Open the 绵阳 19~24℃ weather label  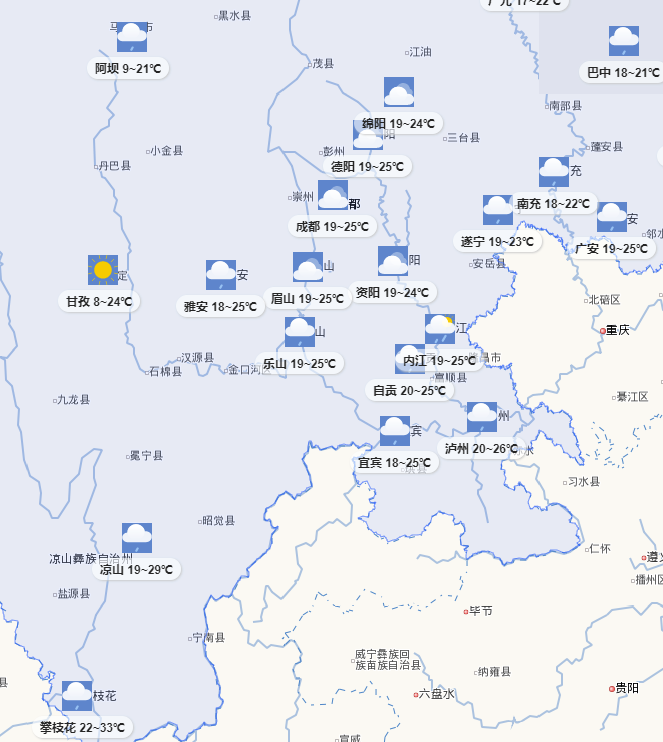[x=398, y=124]
